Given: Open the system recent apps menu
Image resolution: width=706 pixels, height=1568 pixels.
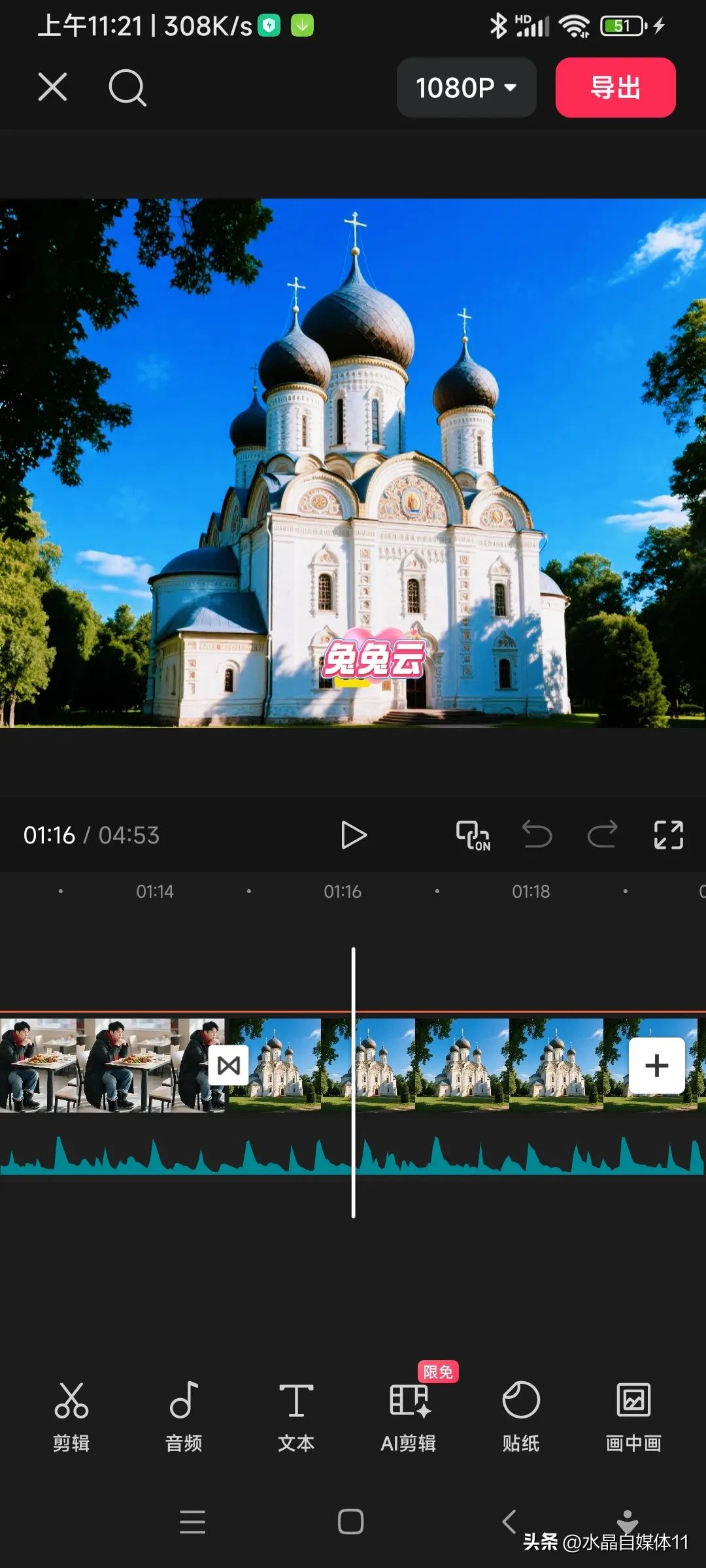Looking at the screenshot, I should point(193,1522).
